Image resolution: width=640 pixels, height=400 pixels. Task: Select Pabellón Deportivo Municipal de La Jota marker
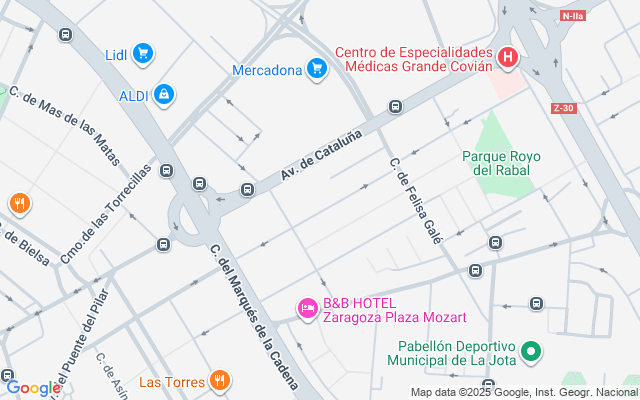pyautogui.click(x=533, y=351)
